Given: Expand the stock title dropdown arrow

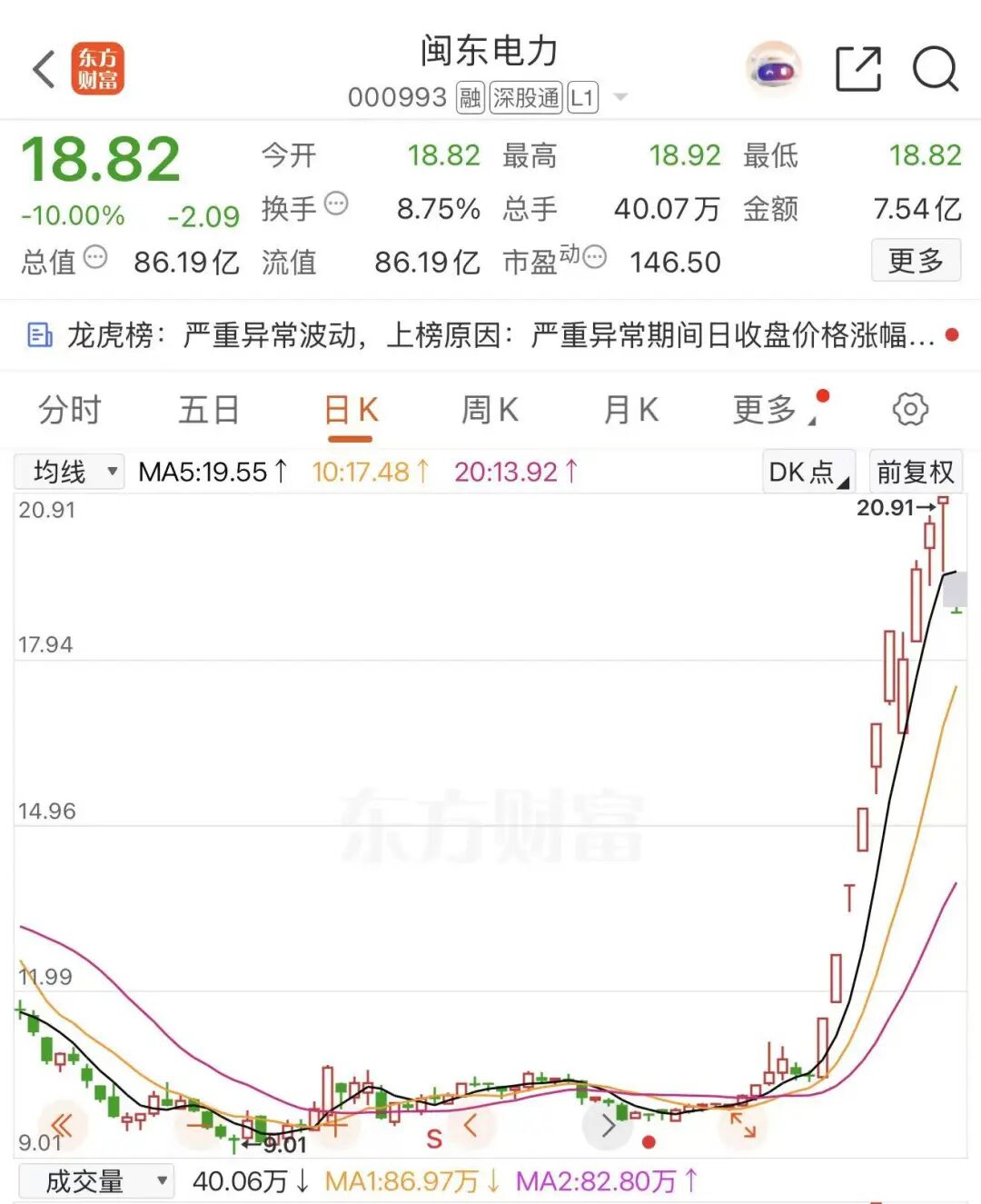Looking at the screenshot, I should pos(621,96).
